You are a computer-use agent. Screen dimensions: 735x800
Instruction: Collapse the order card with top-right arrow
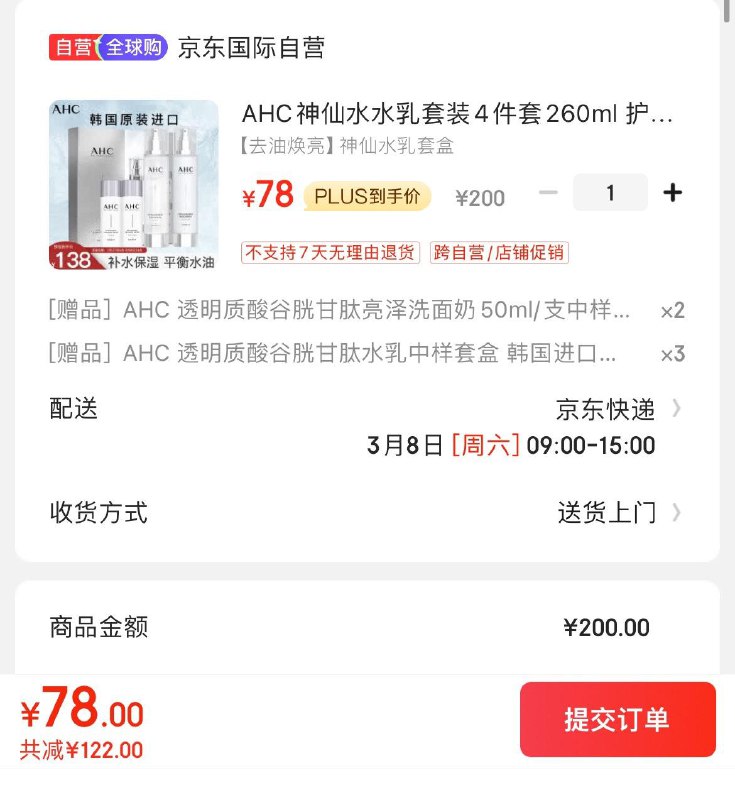(719, 14)
